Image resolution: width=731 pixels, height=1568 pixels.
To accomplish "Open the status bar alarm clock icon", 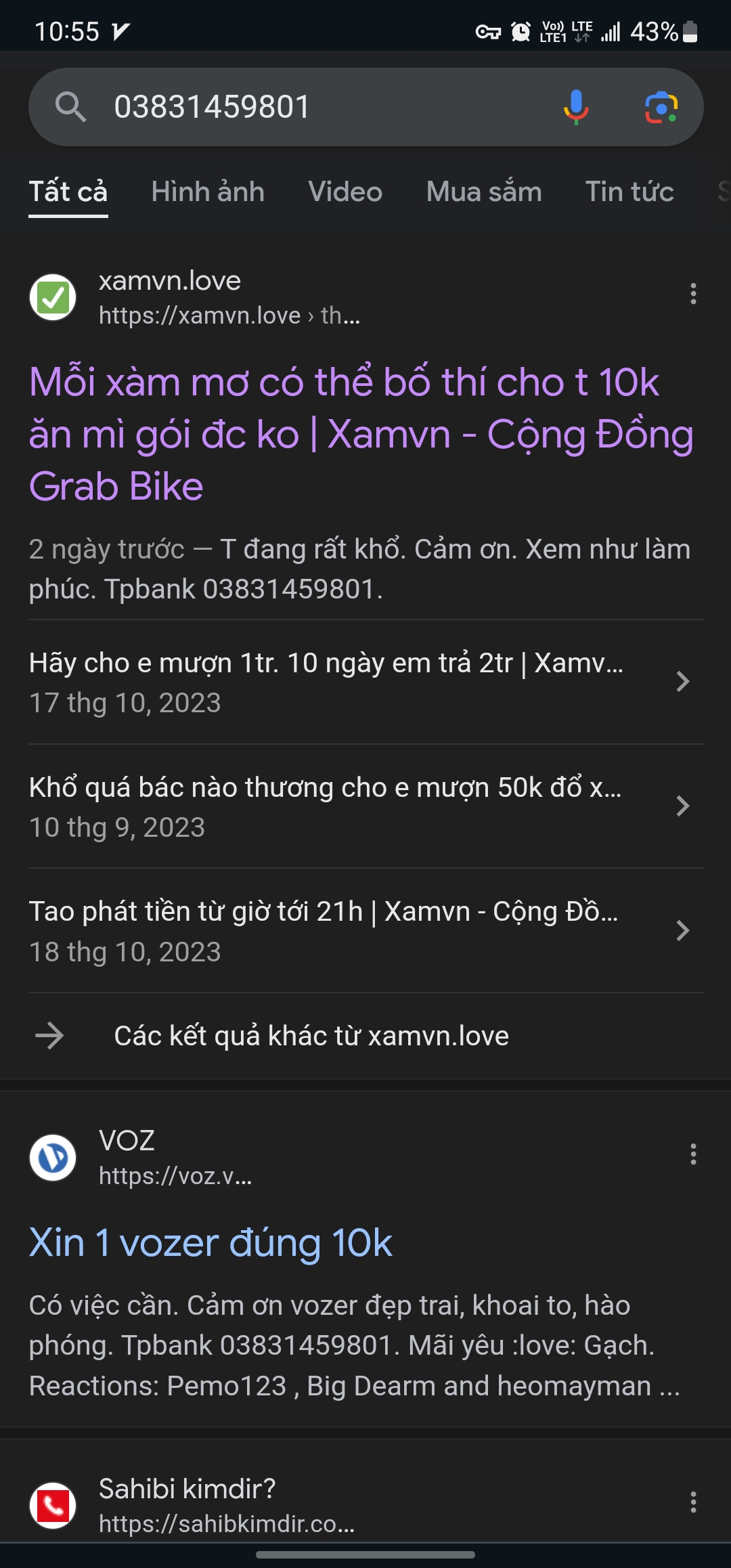I will (x=519, y=30).
